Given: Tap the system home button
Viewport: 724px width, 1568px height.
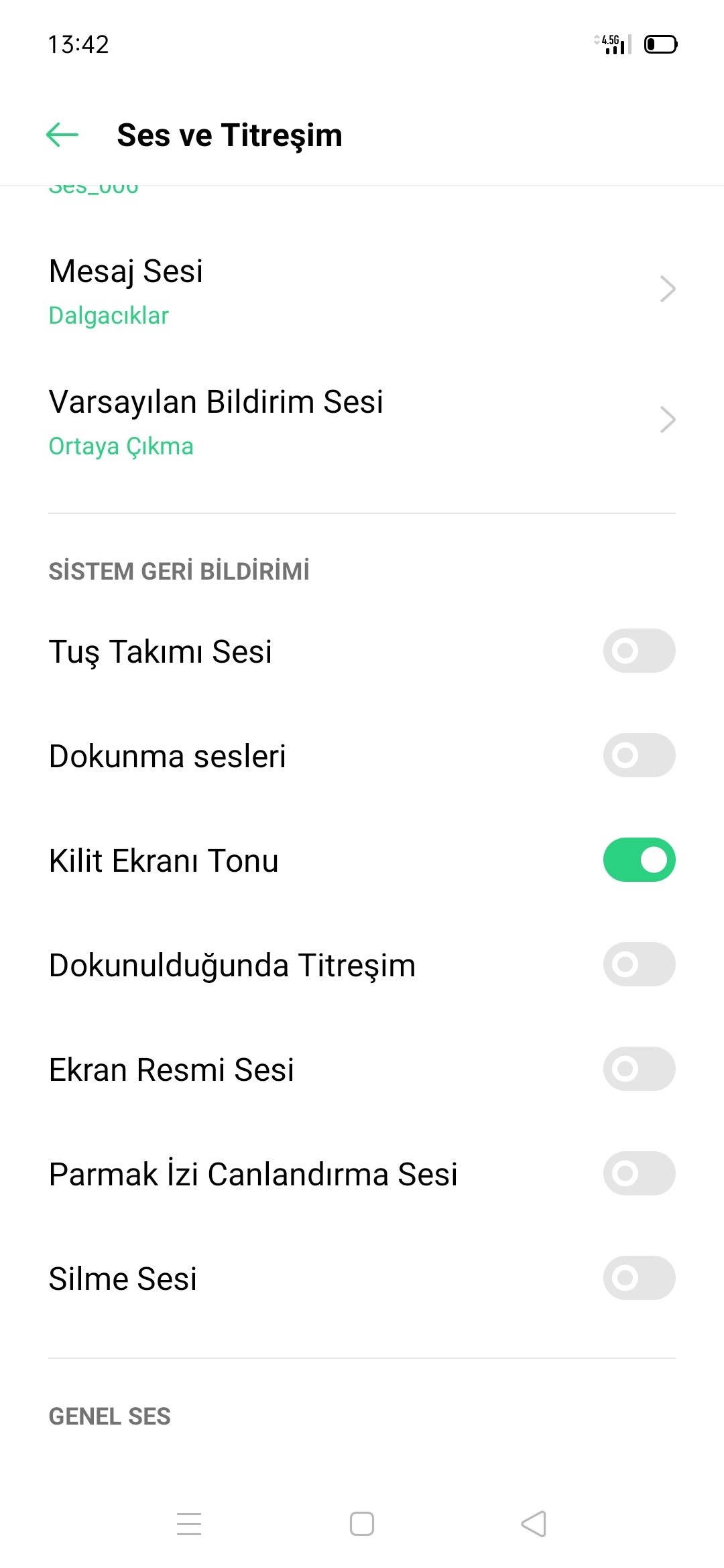Looking at the screenshot, I should [x=362, y=1524].
